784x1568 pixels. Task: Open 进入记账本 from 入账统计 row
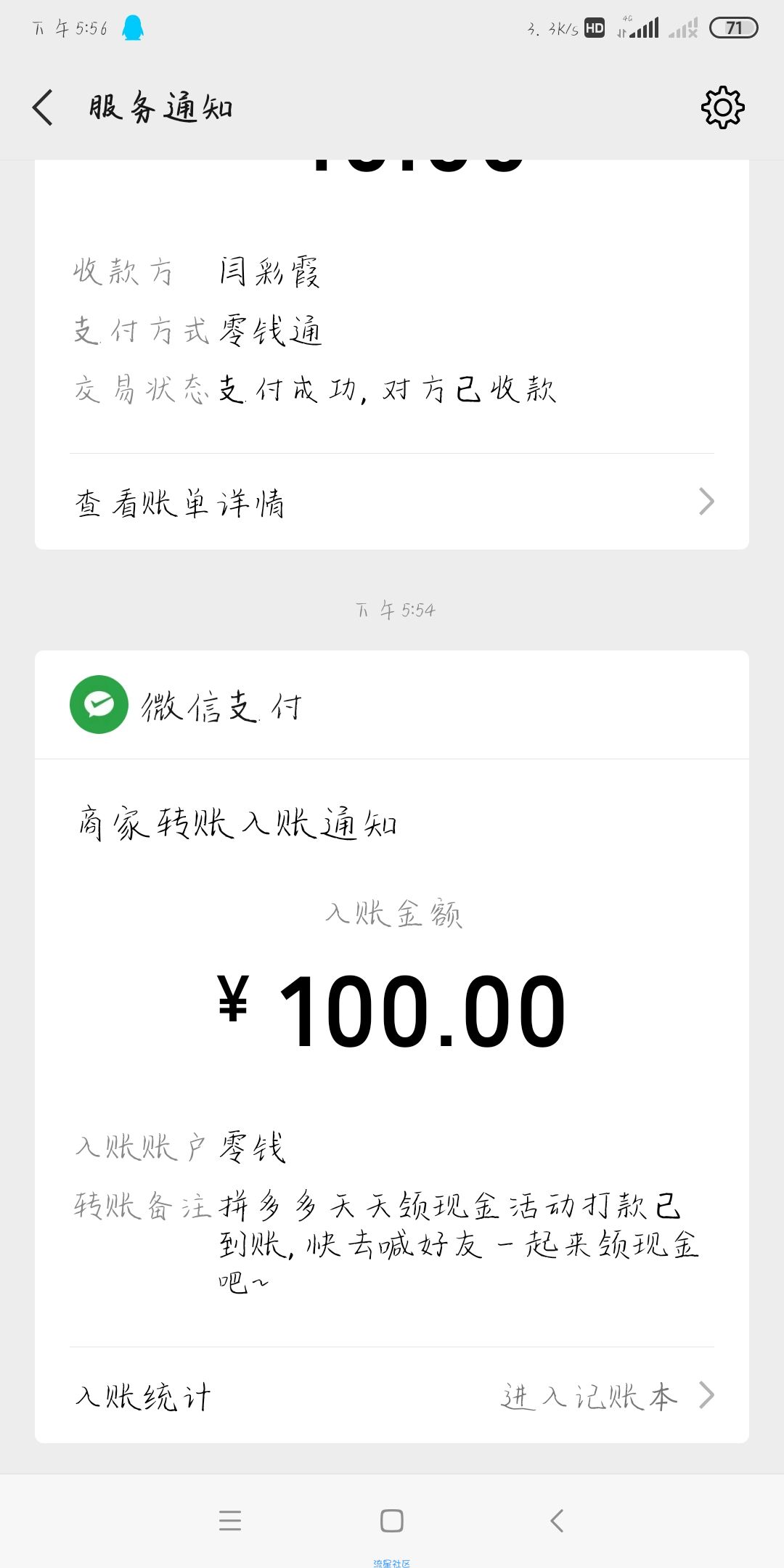[x=606, y=1395]
